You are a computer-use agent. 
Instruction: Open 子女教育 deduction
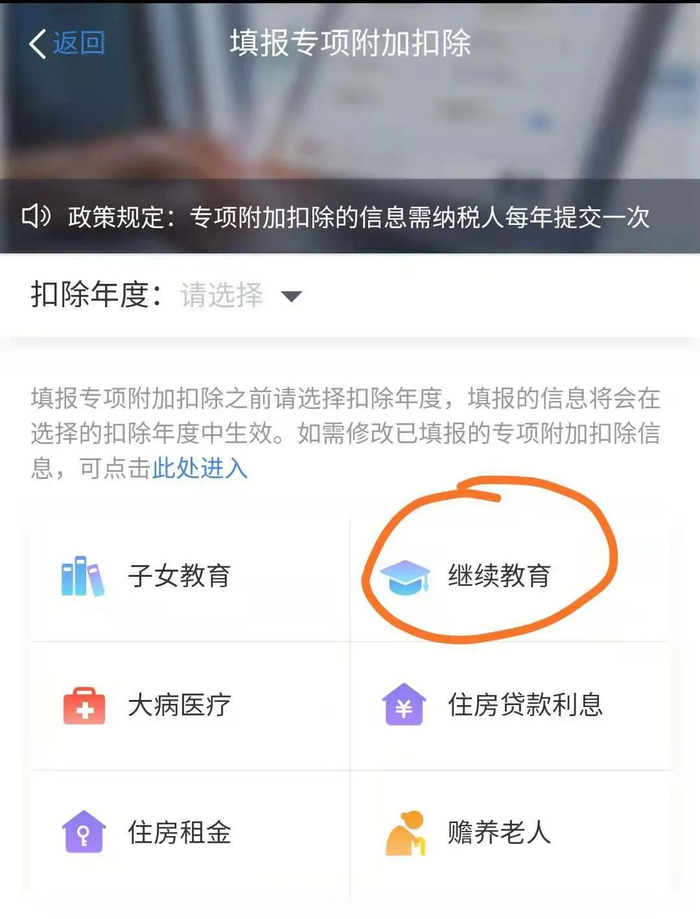tap(189, 576)
